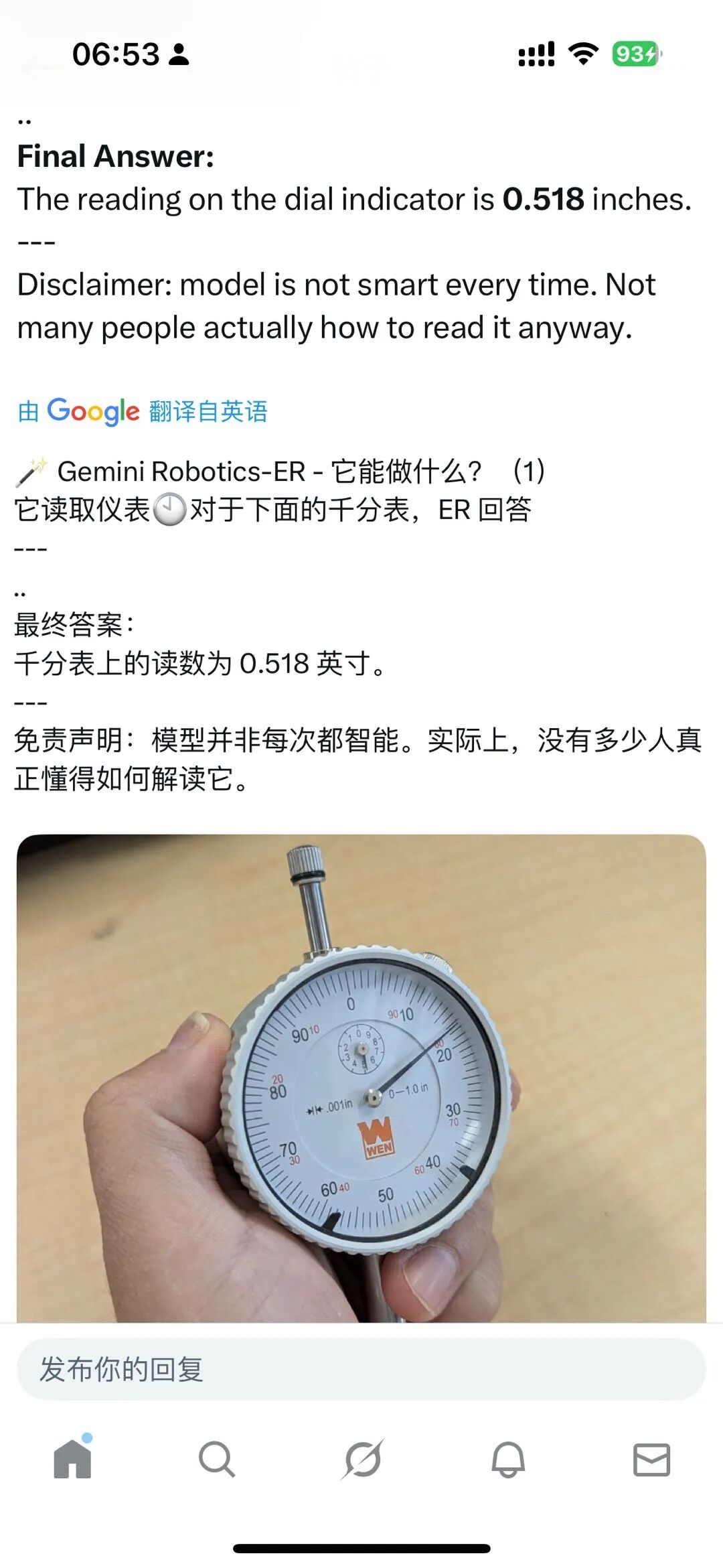Switch to the Search tab

(217, 1459)
